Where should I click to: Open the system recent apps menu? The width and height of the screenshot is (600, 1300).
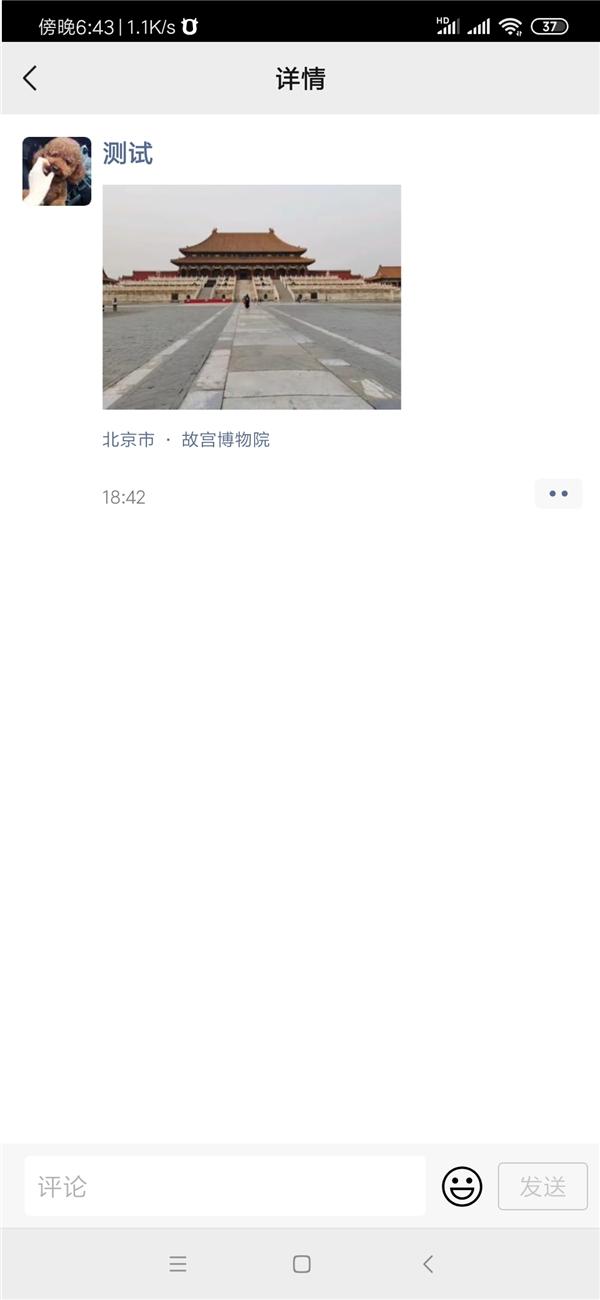(178, 1264)
